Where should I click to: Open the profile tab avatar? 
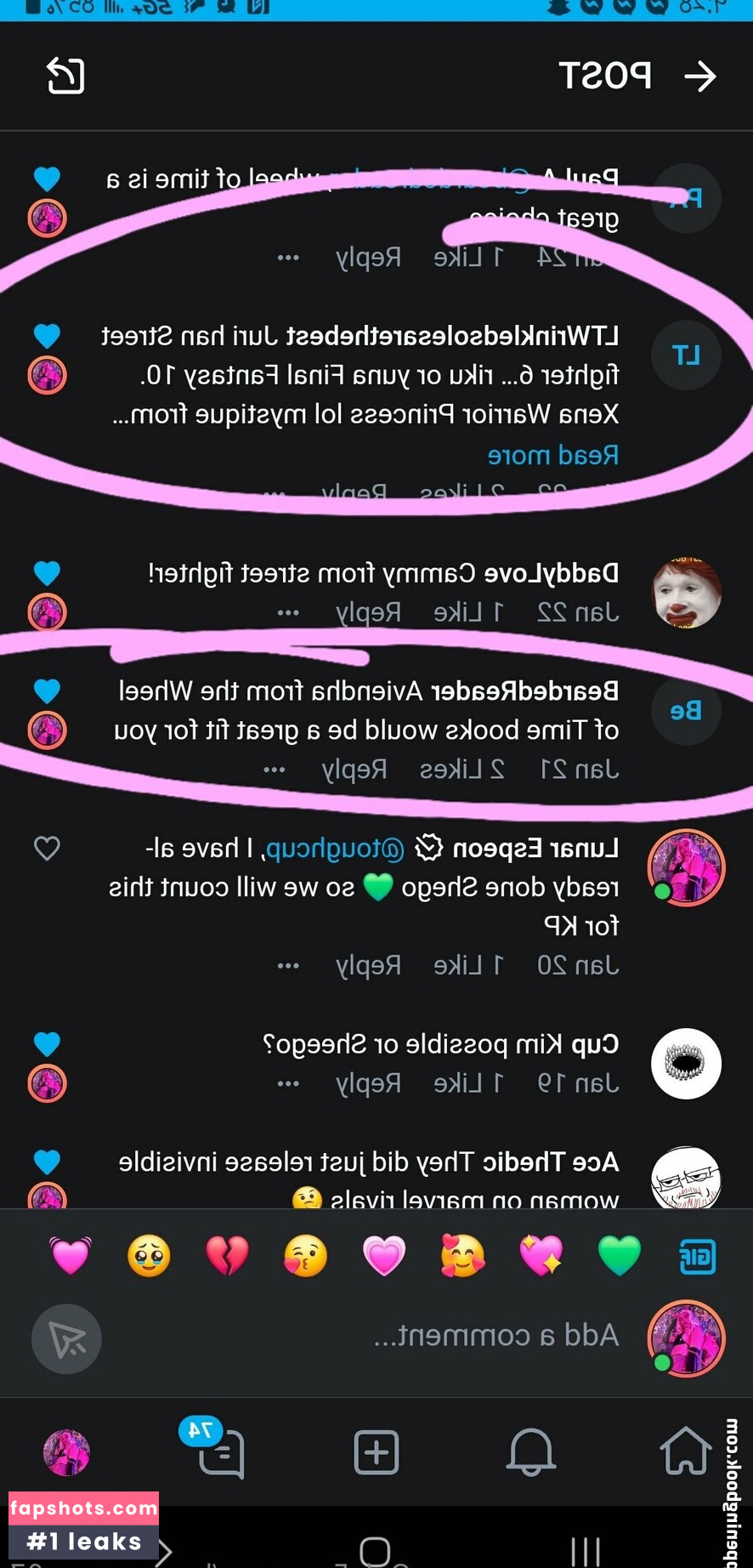pos(66,1452)
